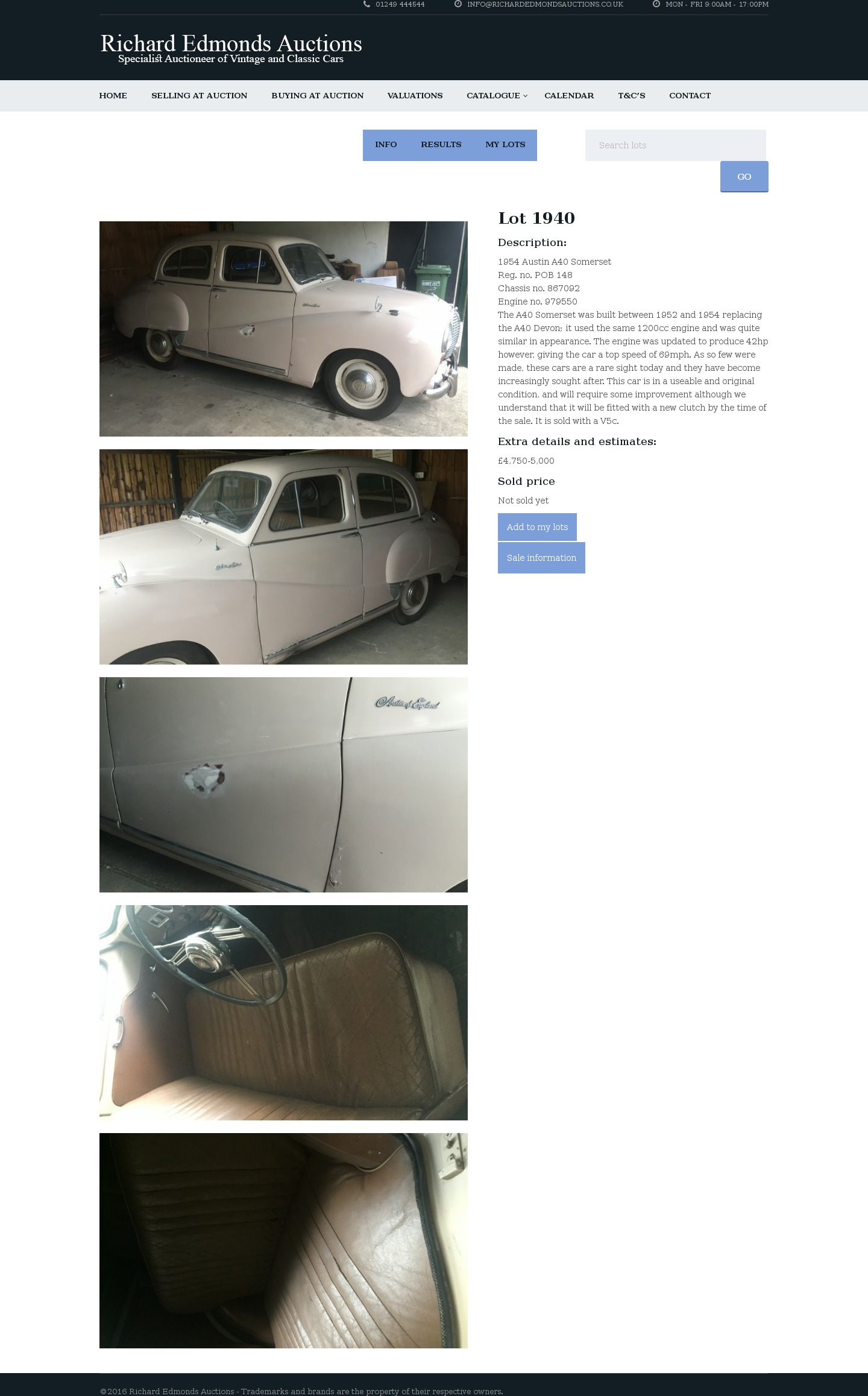Open the first Austin A40 side photo

pos(283,329)
